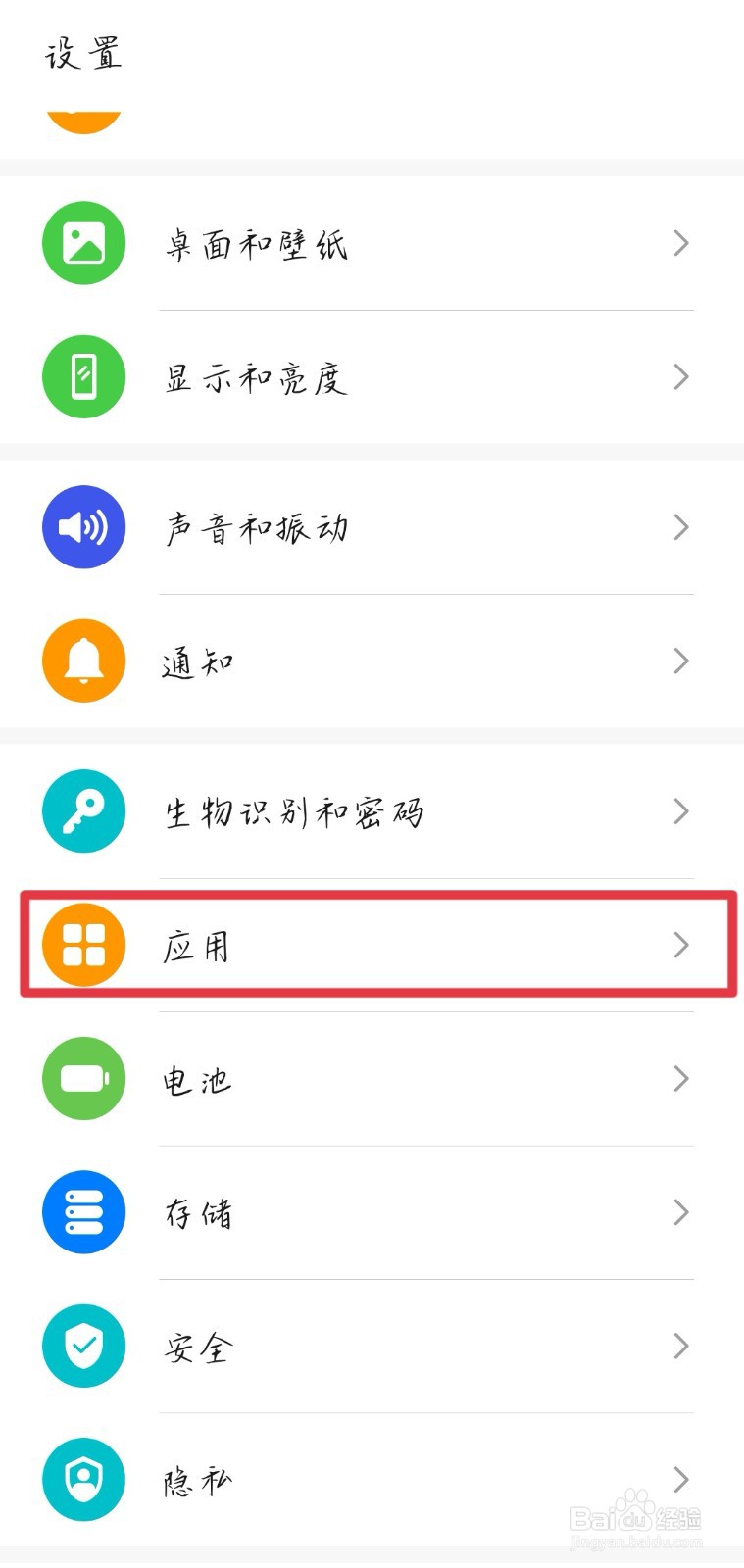
Task: Tap the partially visible orange circle at top
Action: click(83, 116)
